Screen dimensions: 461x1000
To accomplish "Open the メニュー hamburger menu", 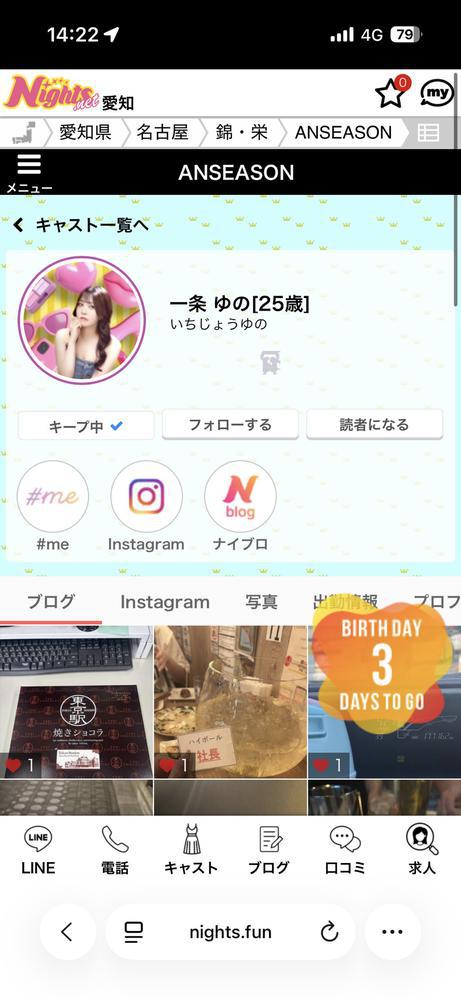I will pyautogui.click(x=29, y=172).
